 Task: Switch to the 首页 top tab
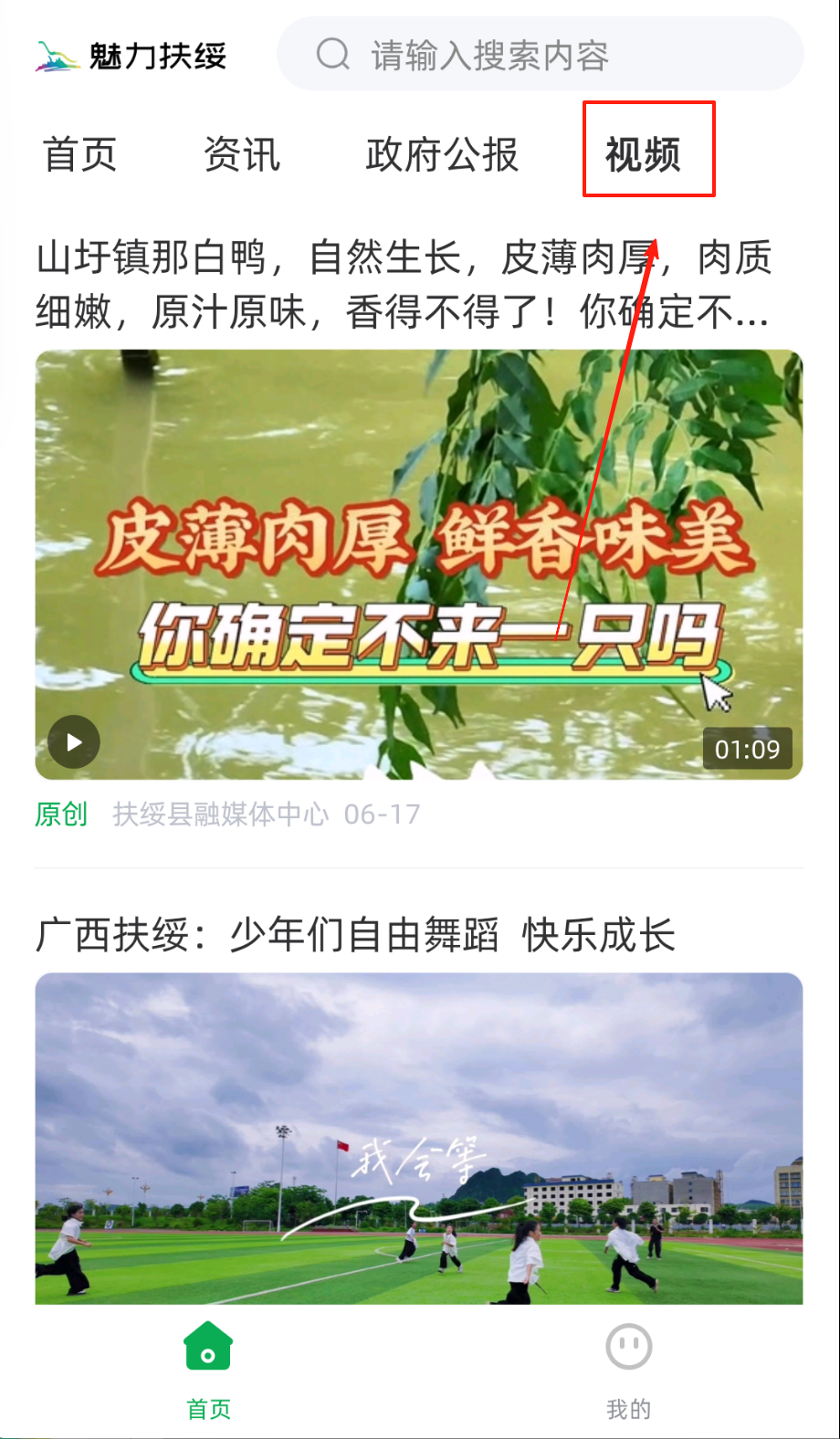click(x=80, y=154)
